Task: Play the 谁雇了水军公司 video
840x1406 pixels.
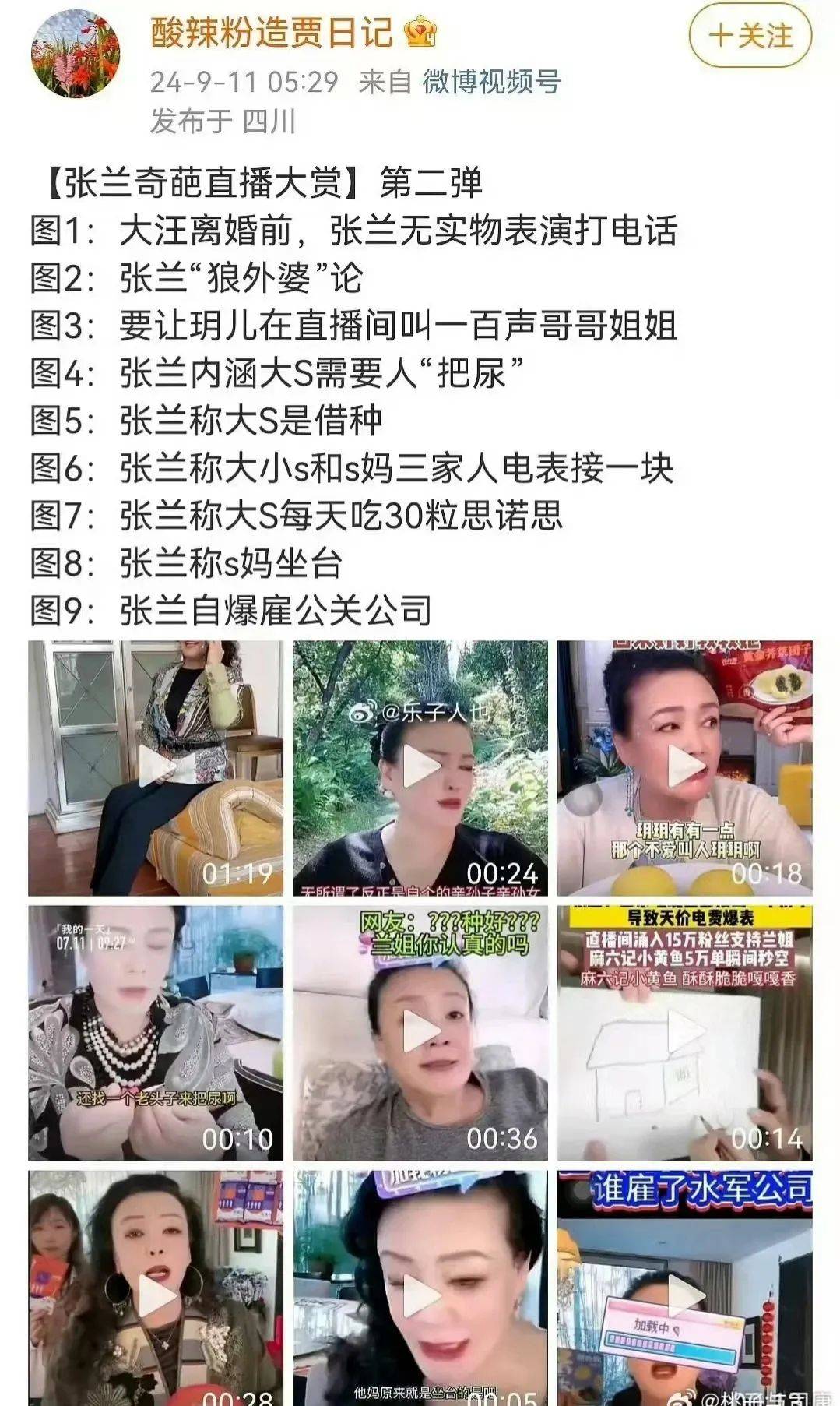Action: click(685, 1293)
